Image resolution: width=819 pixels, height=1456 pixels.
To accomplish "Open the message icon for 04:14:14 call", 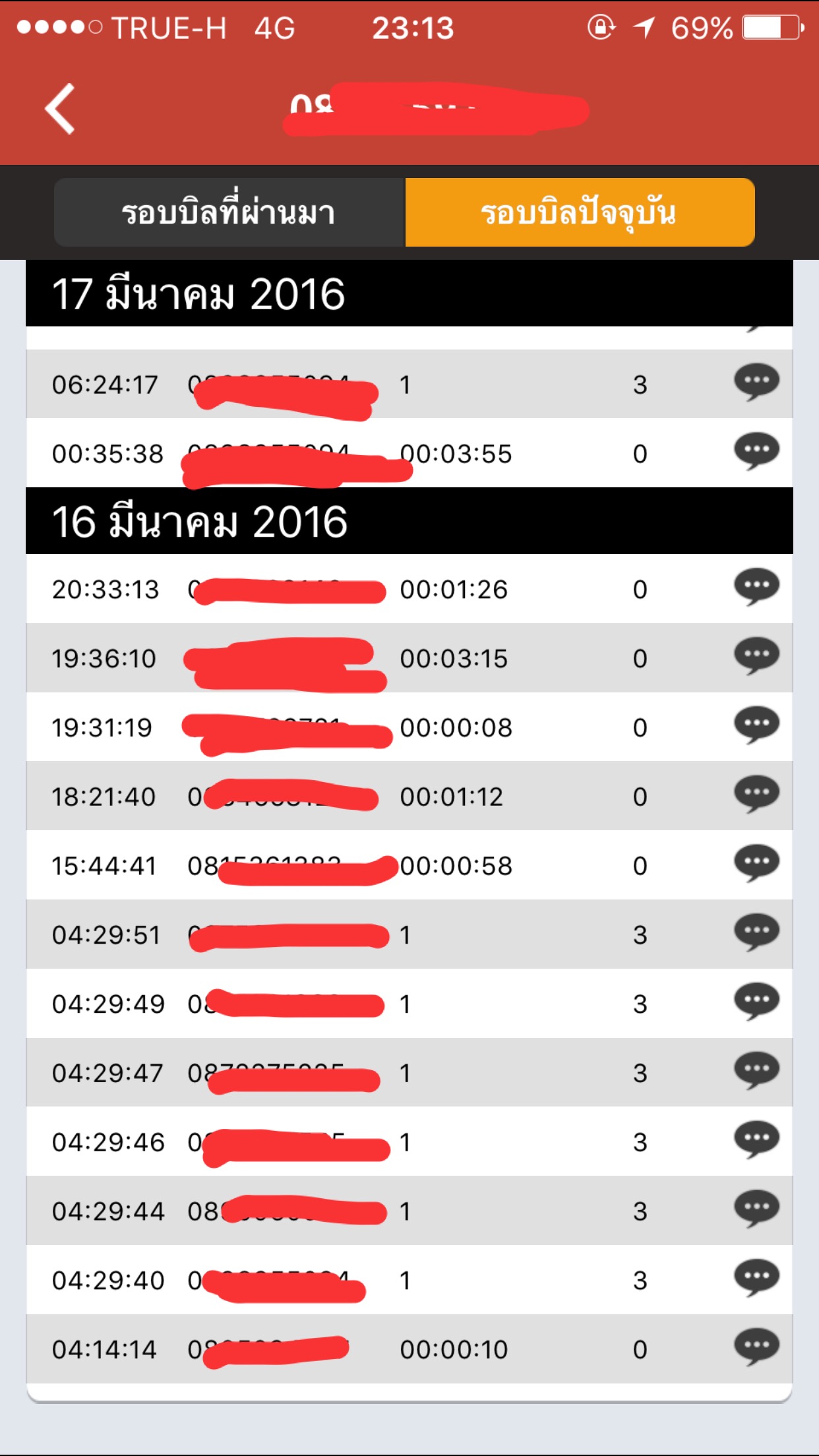I will (x=756, y=1347).
